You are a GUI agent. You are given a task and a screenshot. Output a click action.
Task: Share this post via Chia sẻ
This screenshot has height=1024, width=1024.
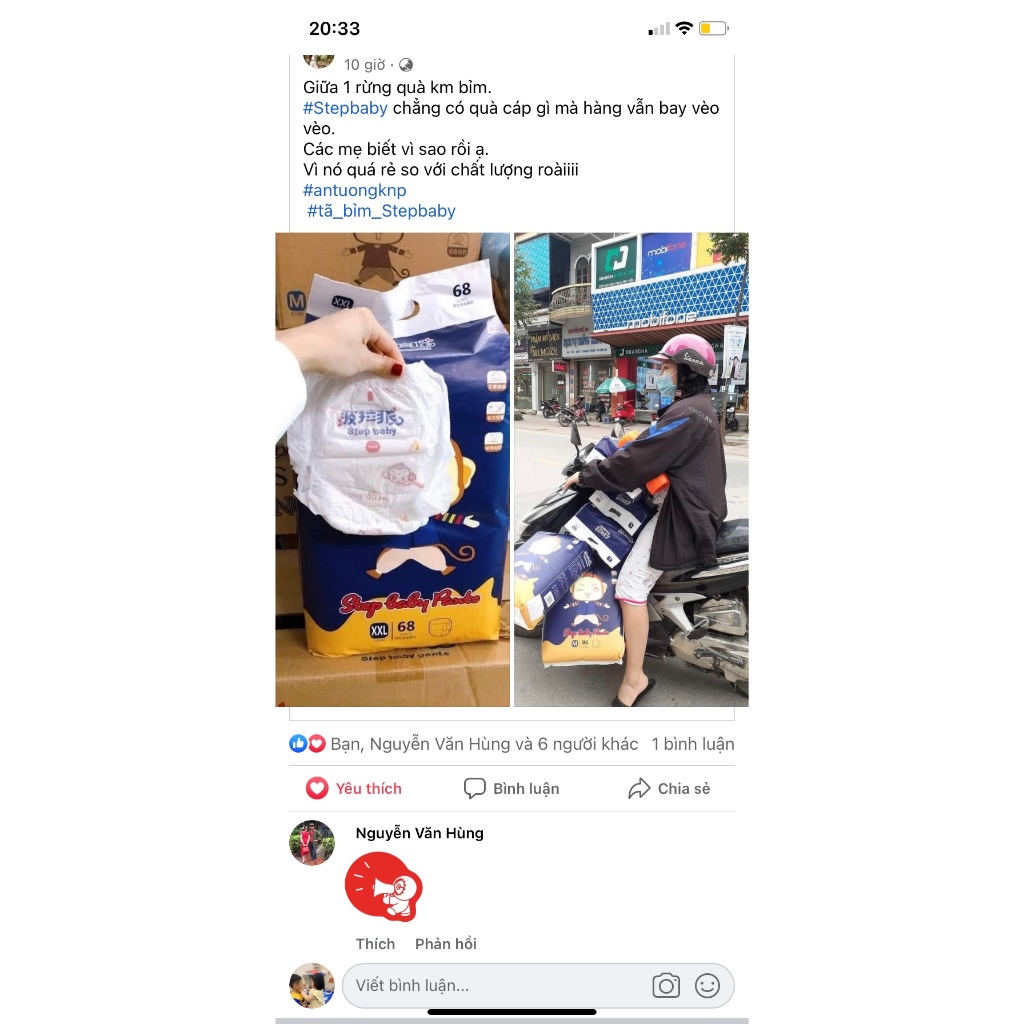[669, 789]
